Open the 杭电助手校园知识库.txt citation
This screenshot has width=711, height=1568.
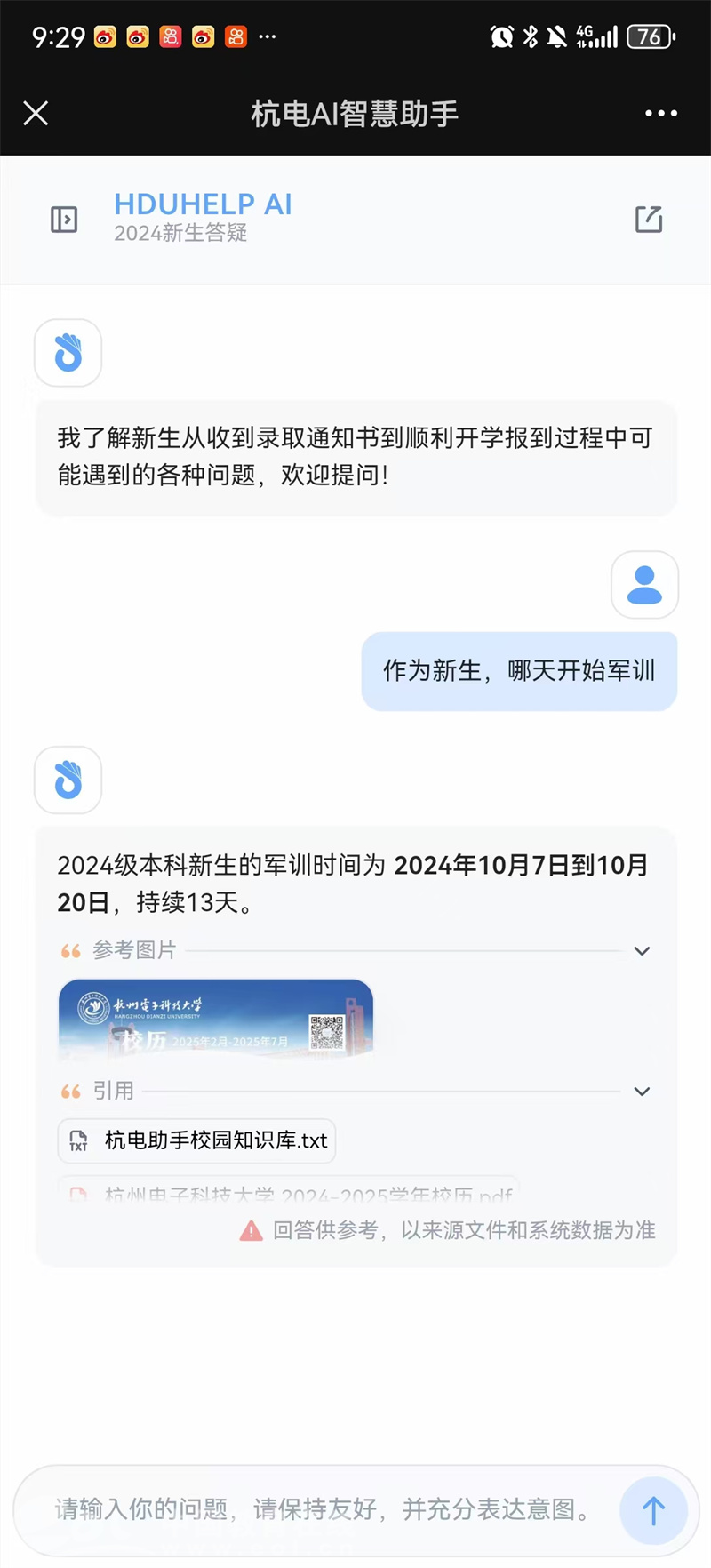tap(197, 1140)
